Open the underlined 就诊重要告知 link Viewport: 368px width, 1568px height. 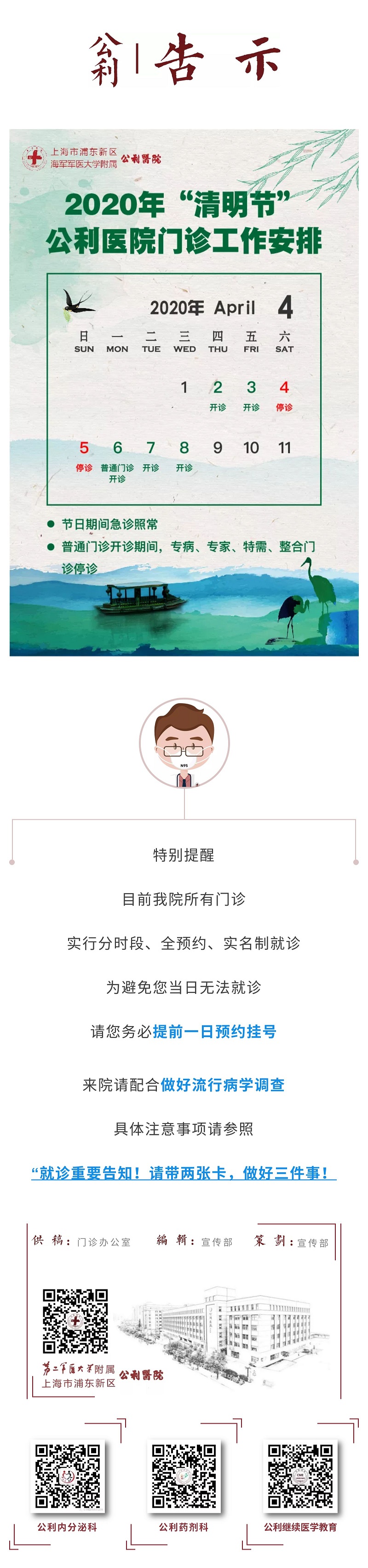[184, 1173]
